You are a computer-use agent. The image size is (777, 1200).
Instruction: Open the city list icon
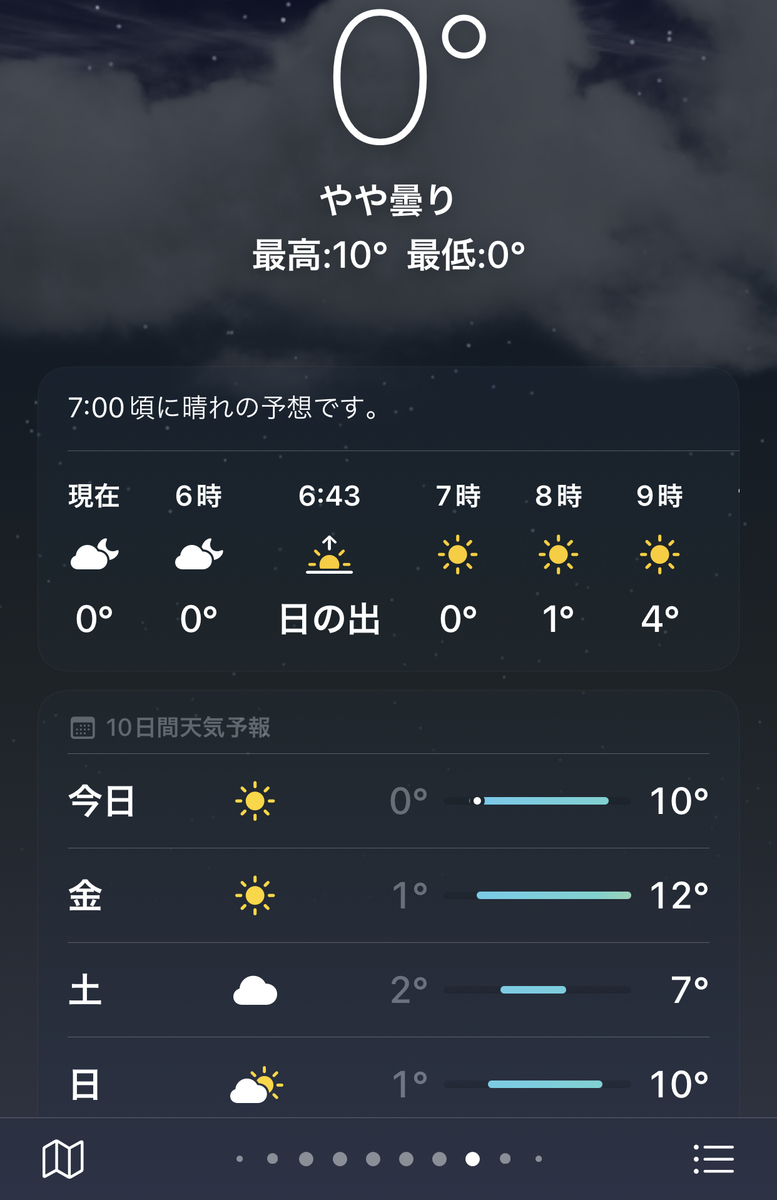tap(713, 1159)
